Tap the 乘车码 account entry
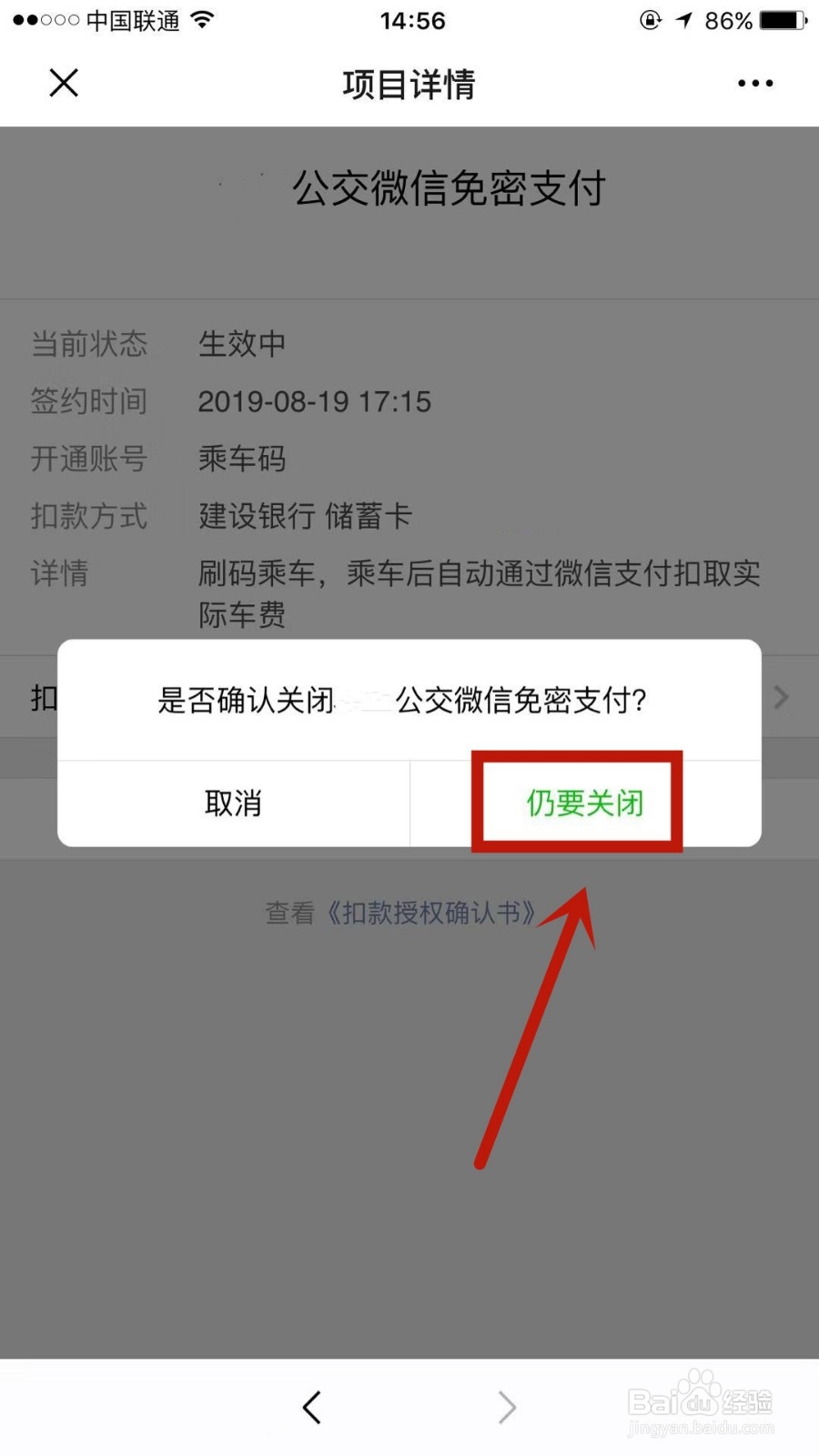The image size is (819, 1456). 241,460
